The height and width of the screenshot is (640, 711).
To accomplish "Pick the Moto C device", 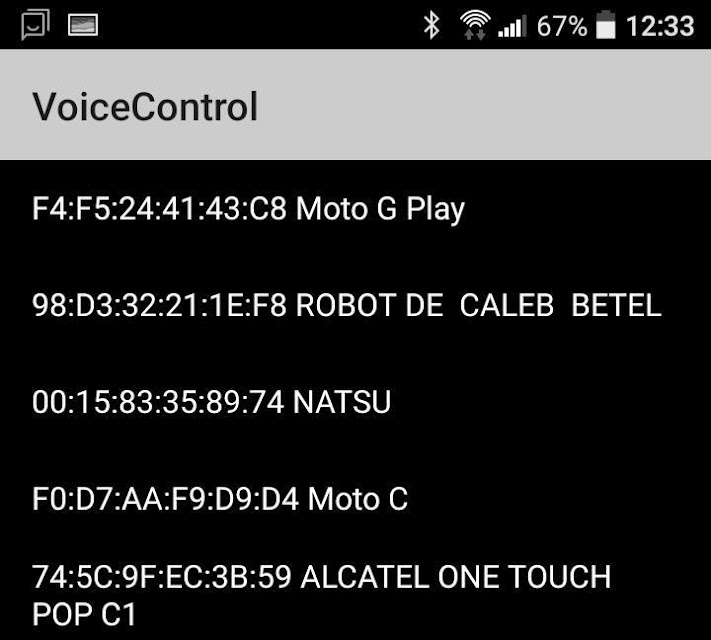I will pyautogui.click(x=356, y=498).
